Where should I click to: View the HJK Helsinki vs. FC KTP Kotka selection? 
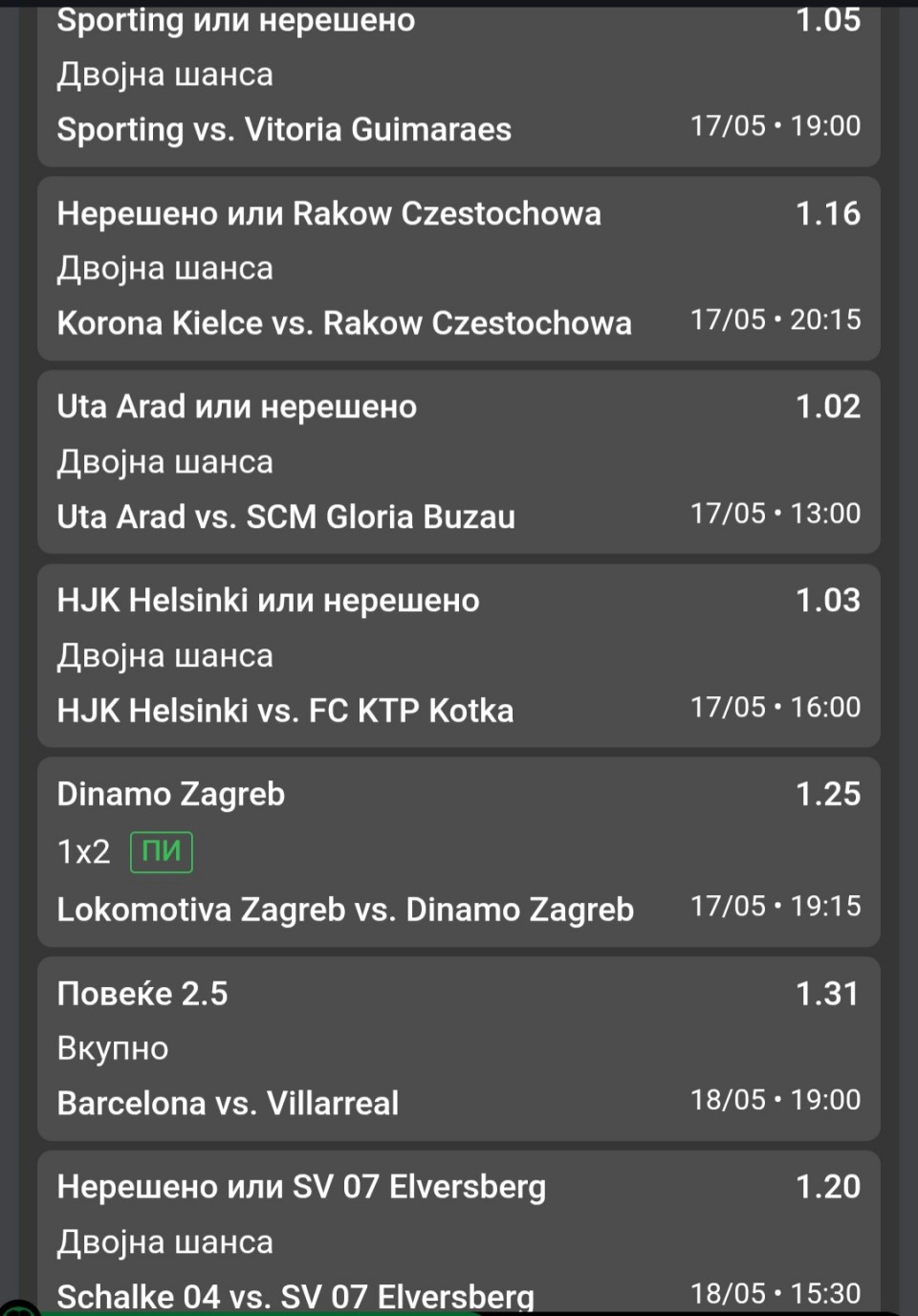pyautogui.click(x=459, y=656)
